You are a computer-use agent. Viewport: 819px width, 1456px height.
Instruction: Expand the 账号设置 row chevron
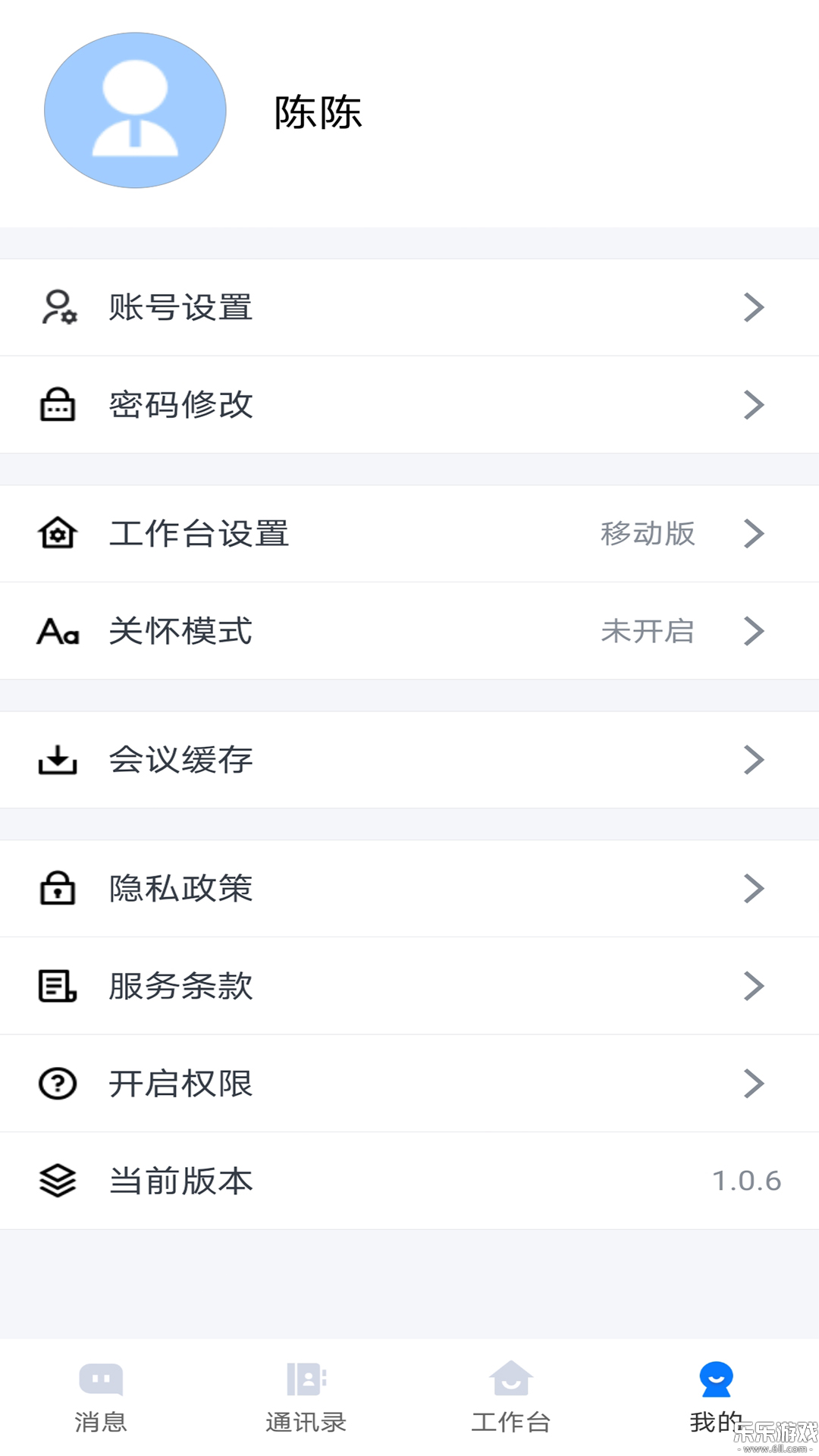coord(754,306)
